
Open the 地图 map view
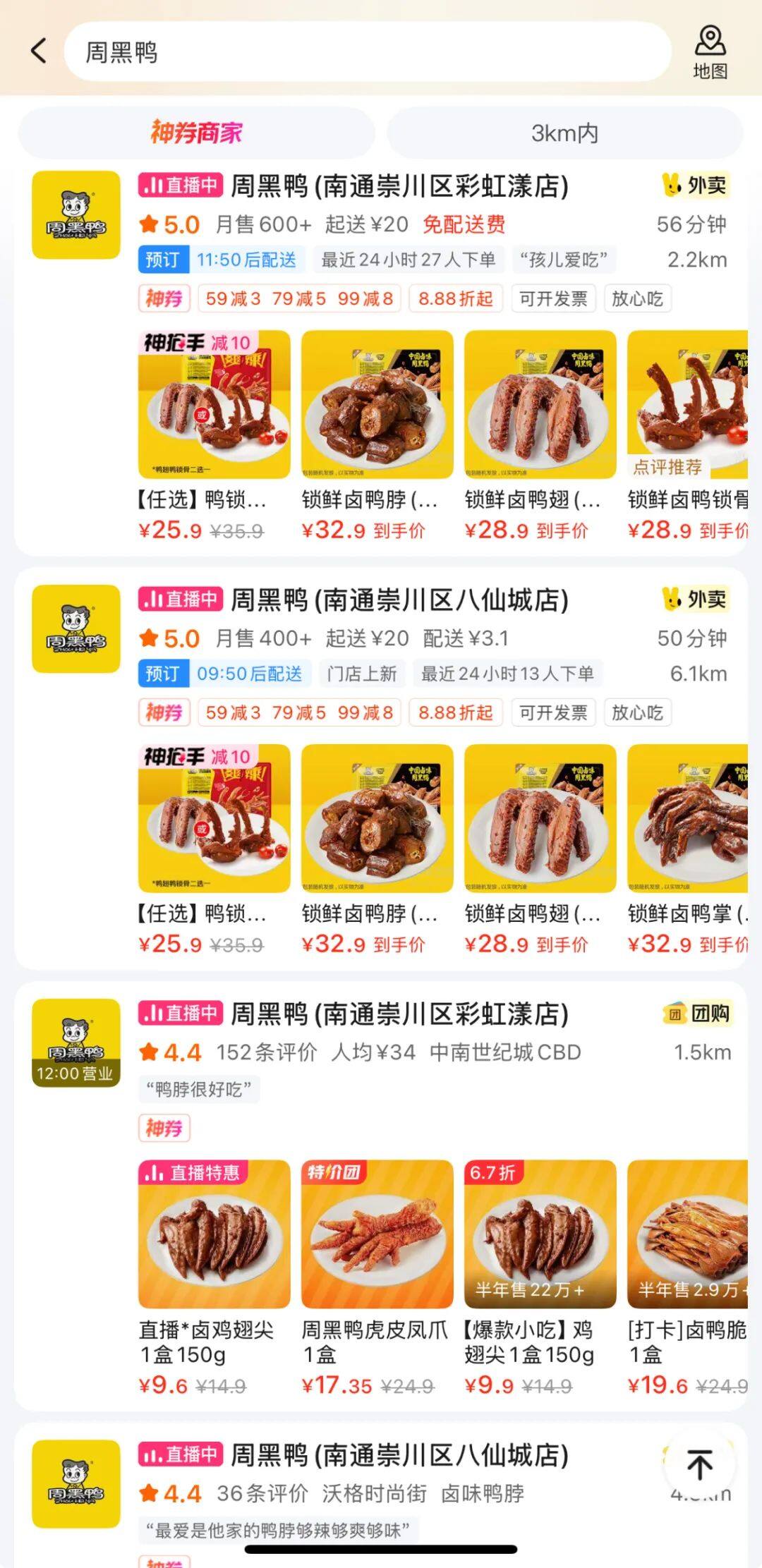coord(710,52)
